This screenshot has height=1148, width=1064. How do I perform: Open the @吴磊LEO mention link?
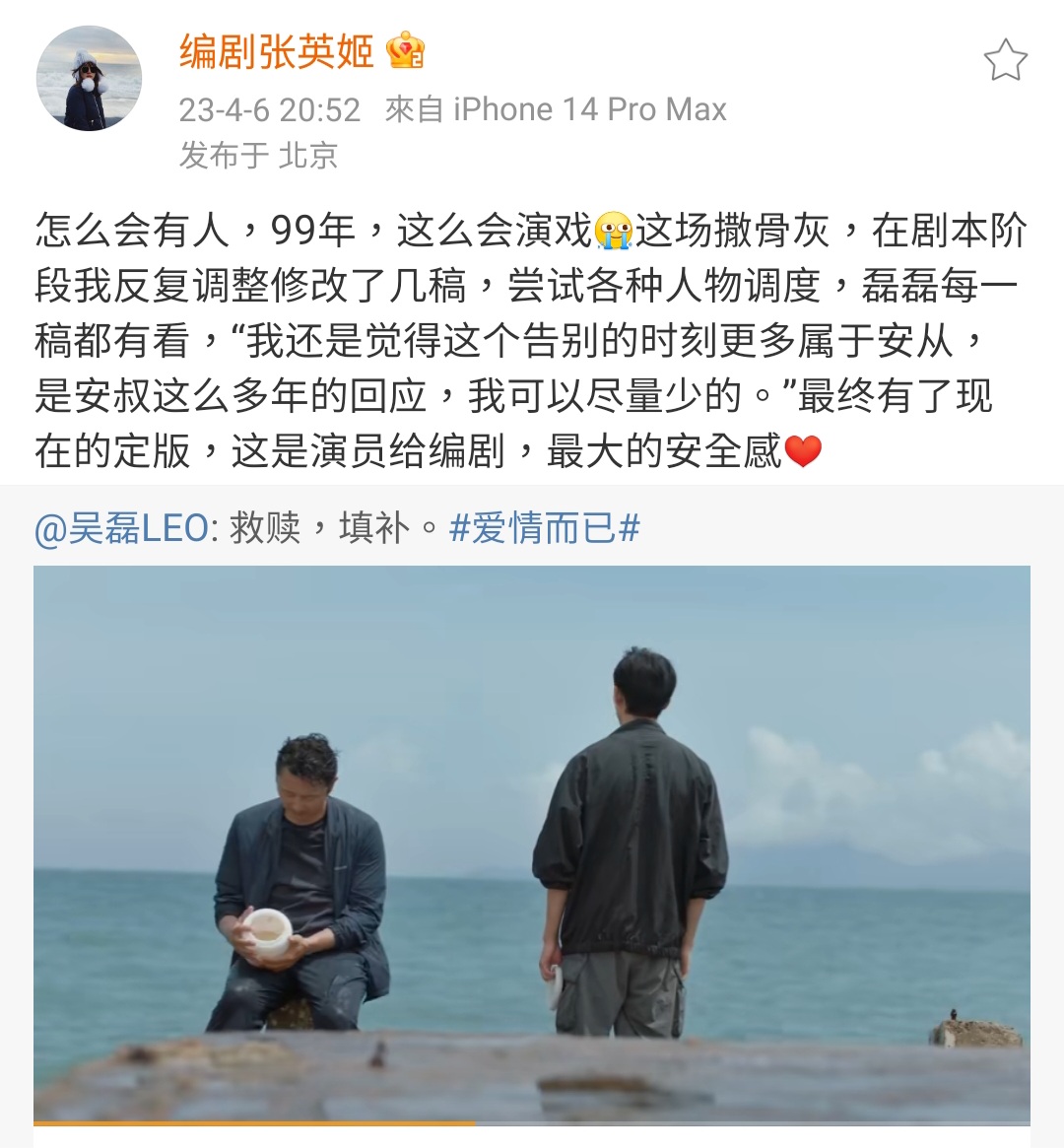click(x=121, y=529)
